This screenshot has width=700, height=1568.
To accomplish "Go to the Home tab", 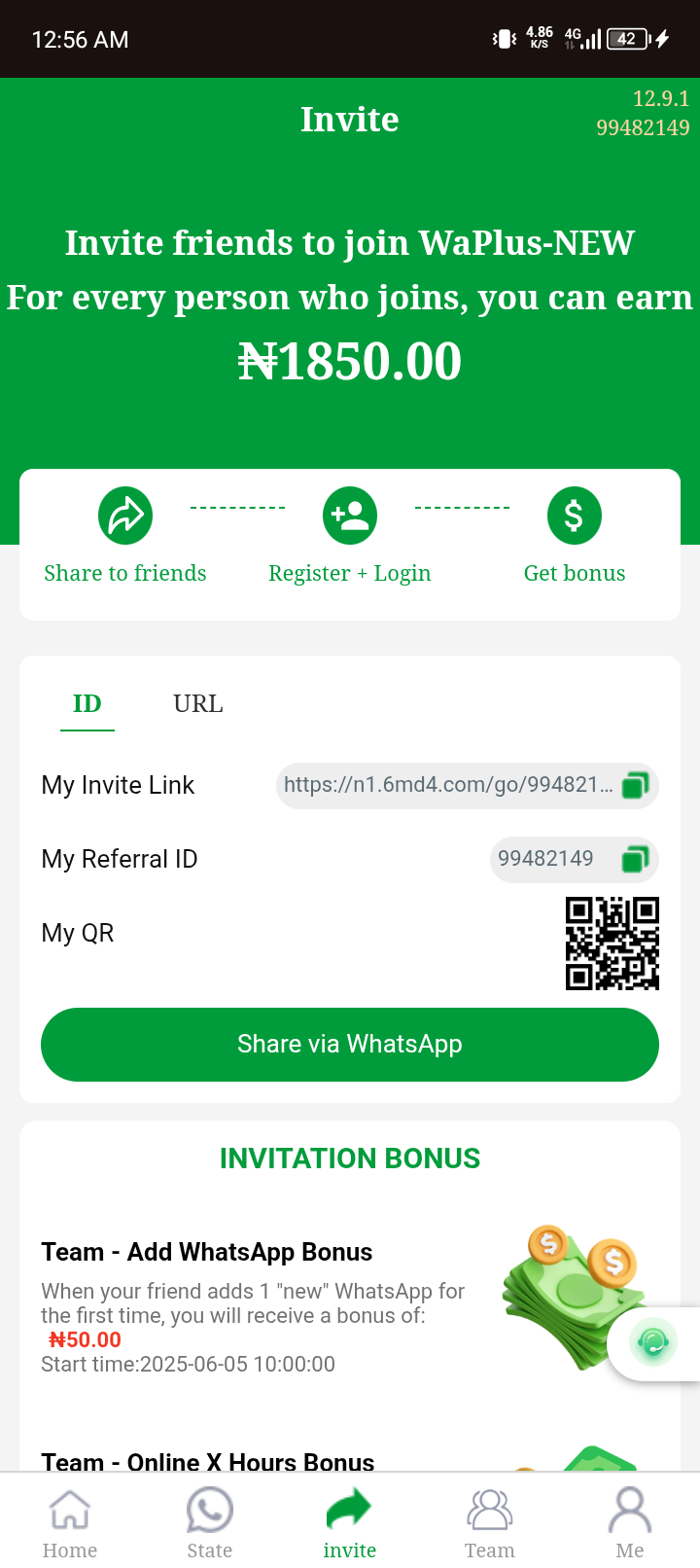I will pos(70,1523).
